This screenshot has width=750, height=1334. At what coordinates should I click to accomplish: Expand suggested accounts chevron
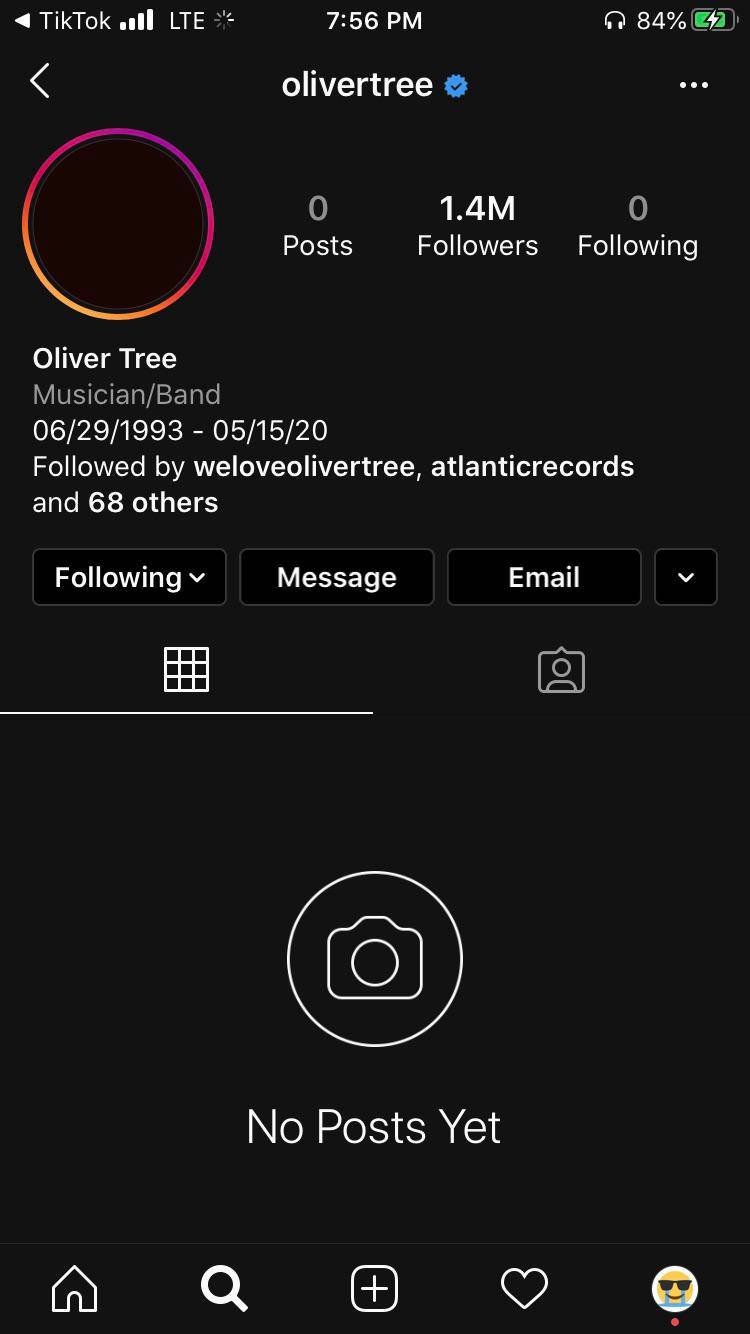coord(686,577)
